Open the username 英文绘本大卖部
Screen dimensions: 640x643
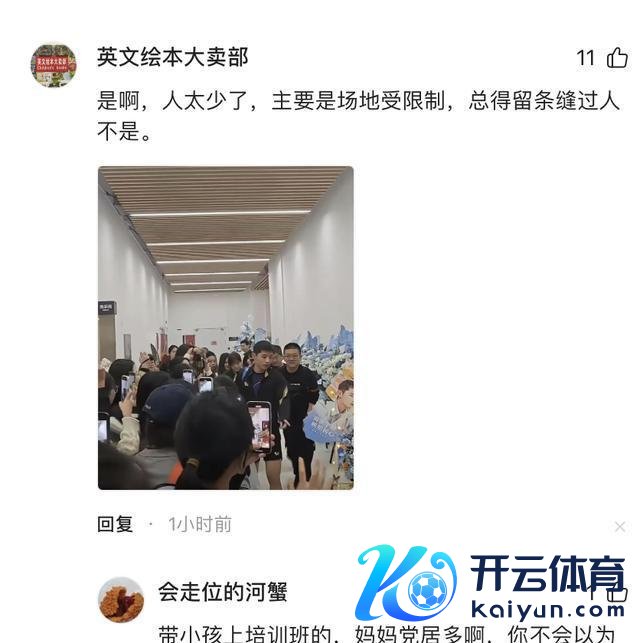(172, 57)
